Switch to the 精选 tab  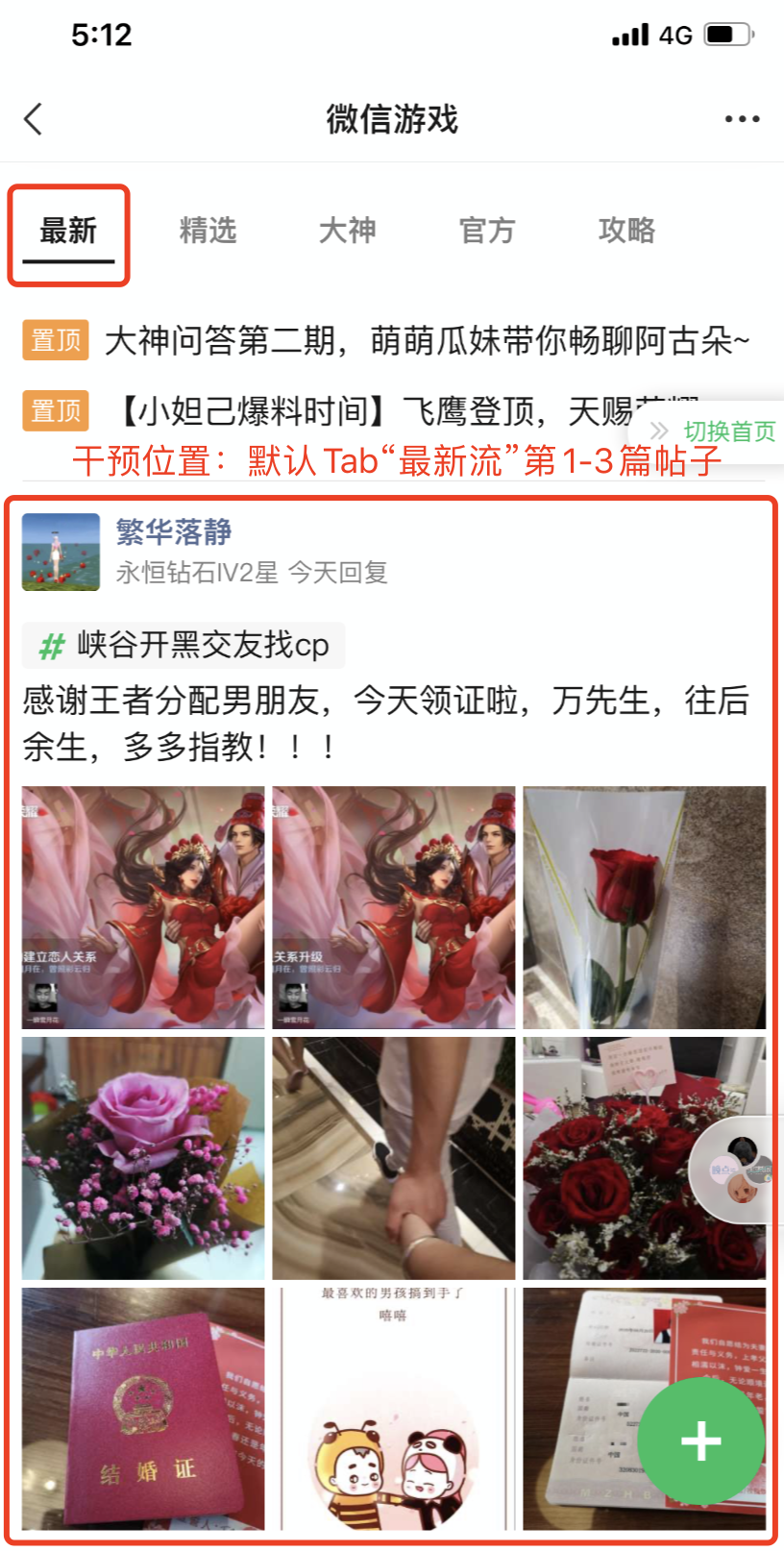coord(208,231)
